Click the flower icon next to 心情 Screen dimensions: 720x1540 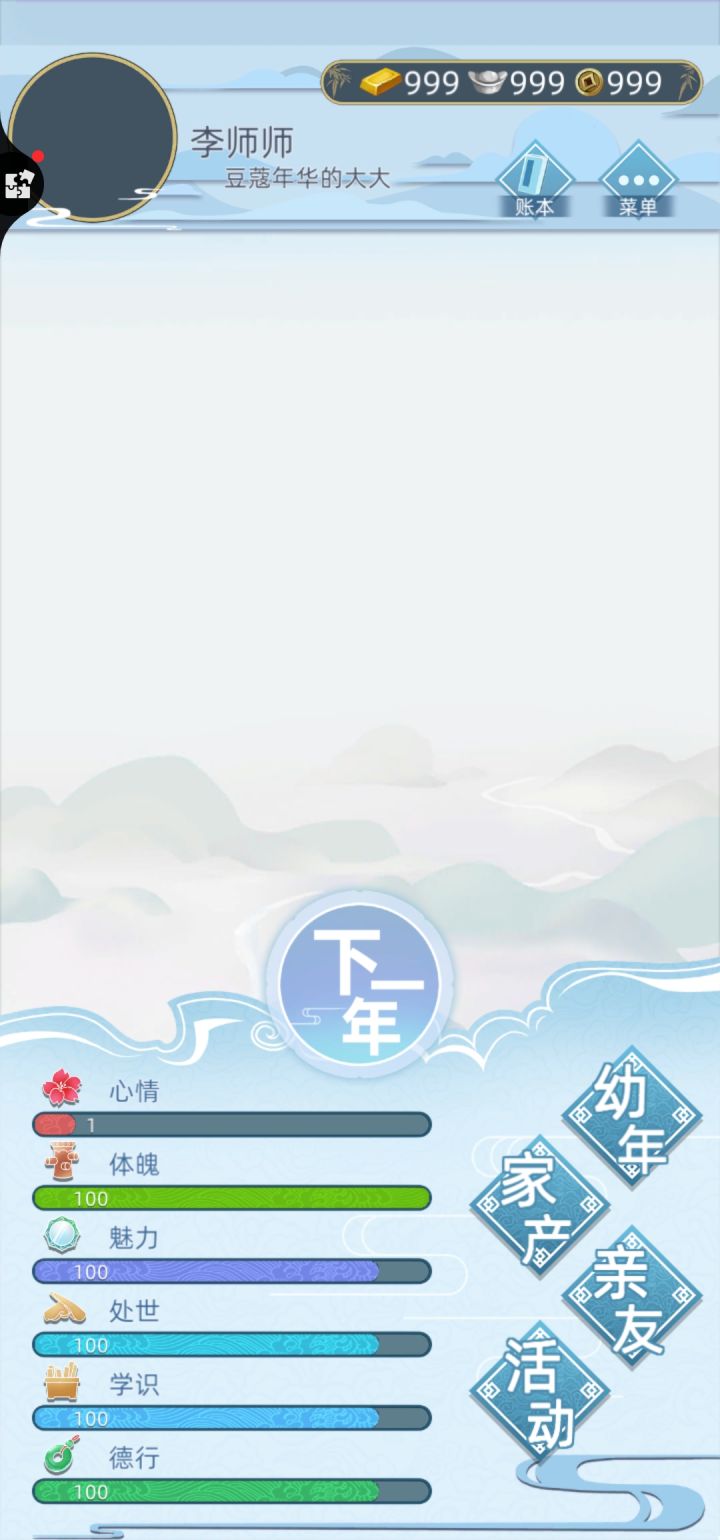pos(61,1090)
